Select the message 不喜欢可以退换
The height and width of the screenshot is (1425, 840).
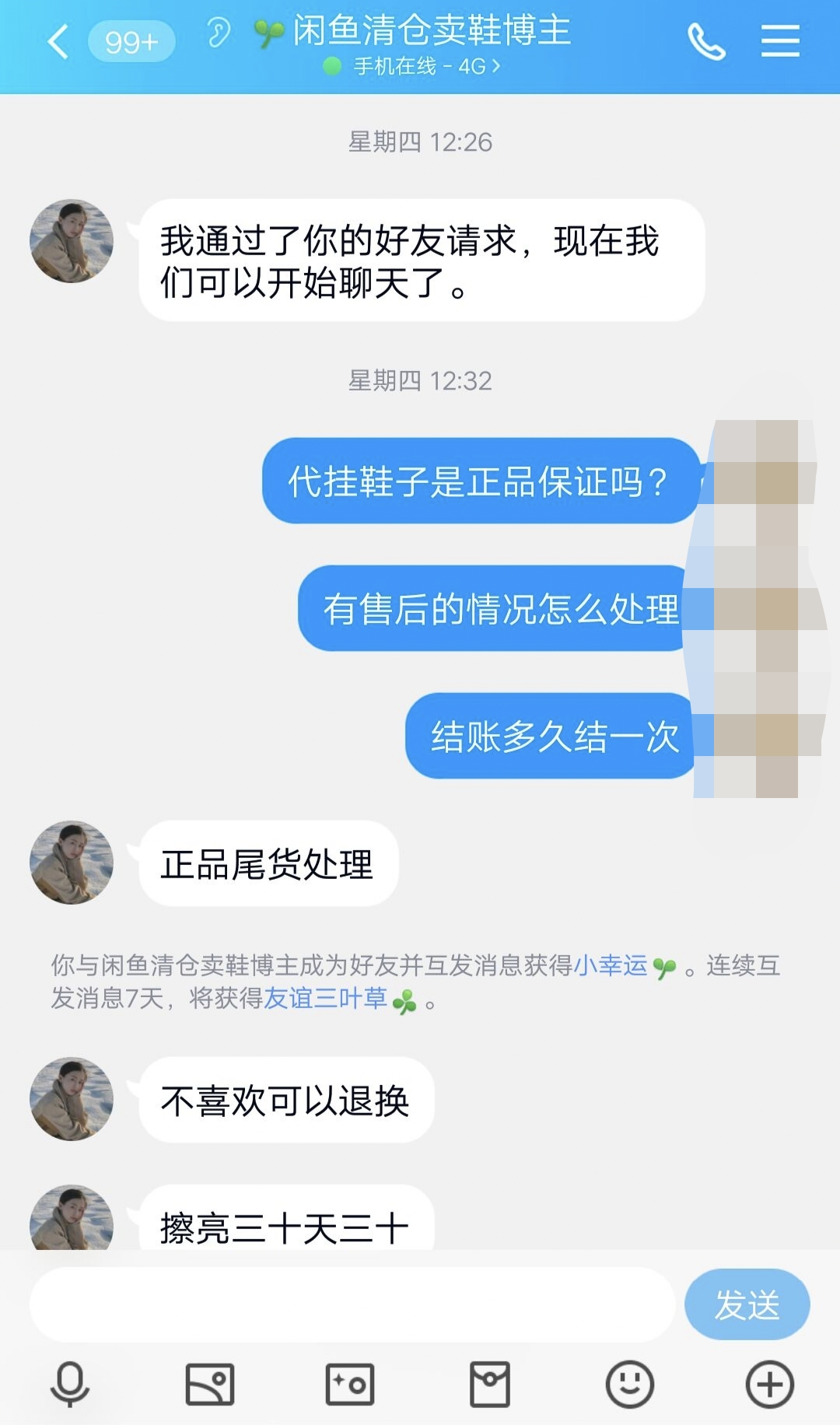[285, 1099]
